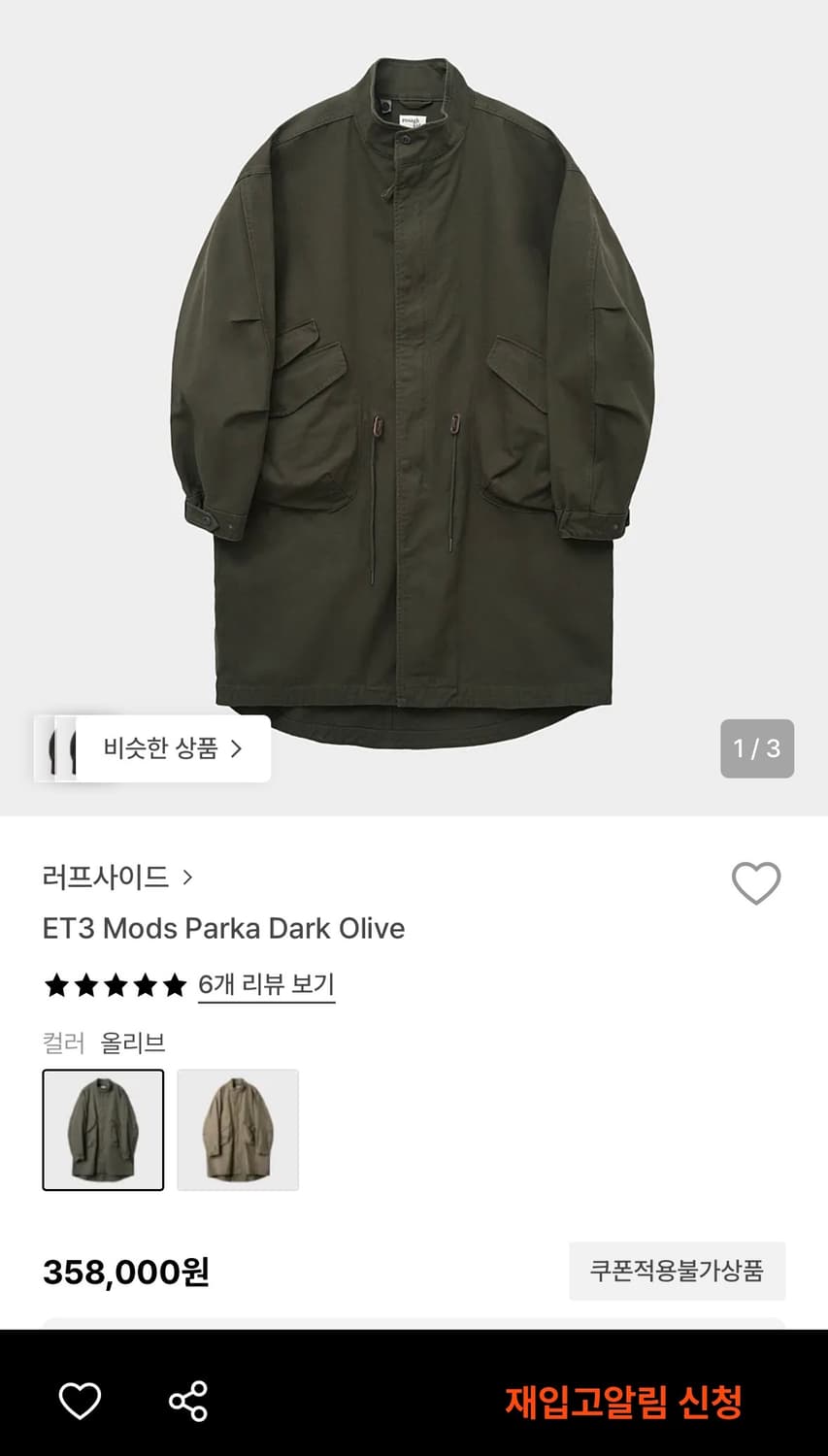Expand the brand page via 러프사이드 chevron
Image resolution: width=828 pixels, height=1456 pixels.
(x=187, y=876)
